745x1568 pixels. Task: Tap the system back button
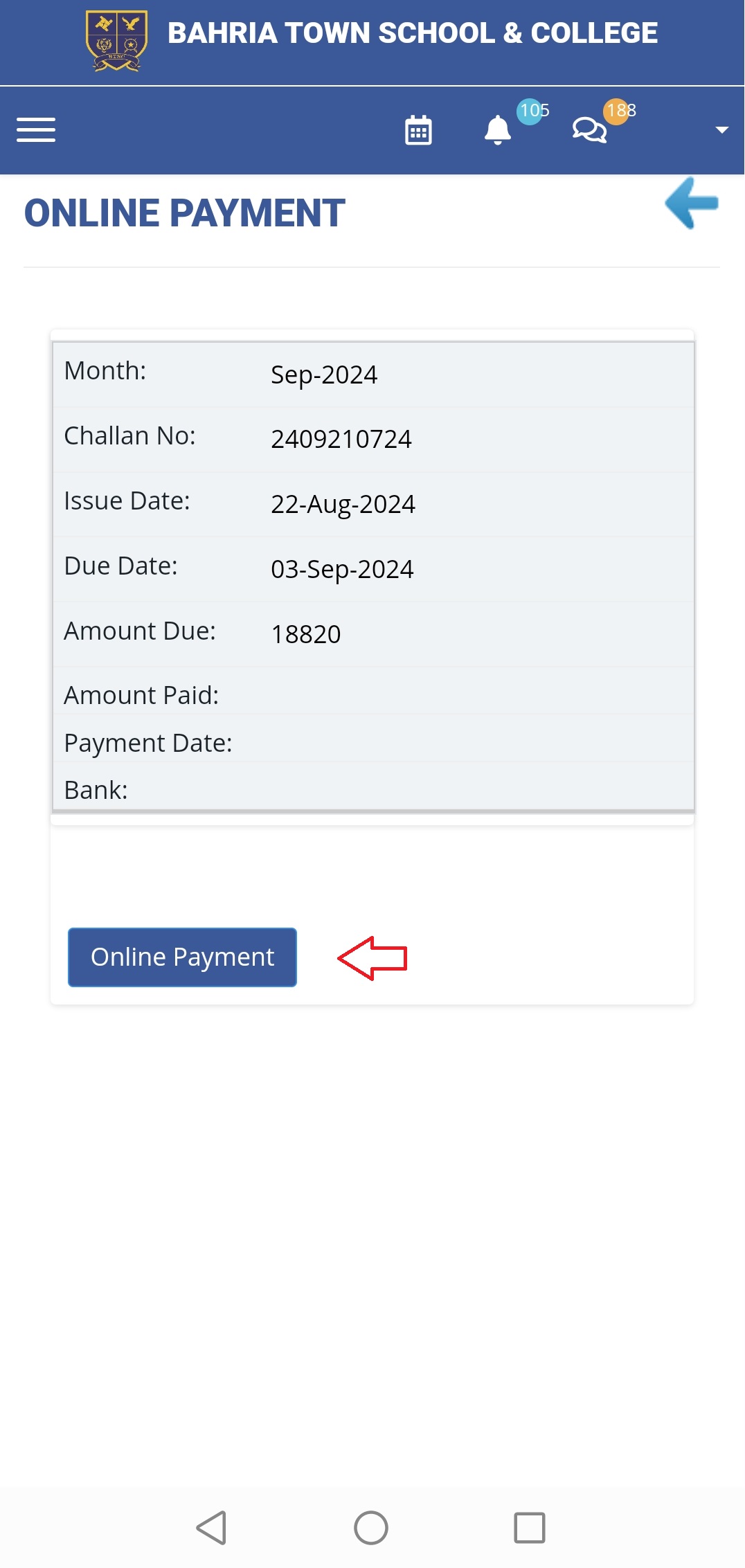click(212, 1527)
